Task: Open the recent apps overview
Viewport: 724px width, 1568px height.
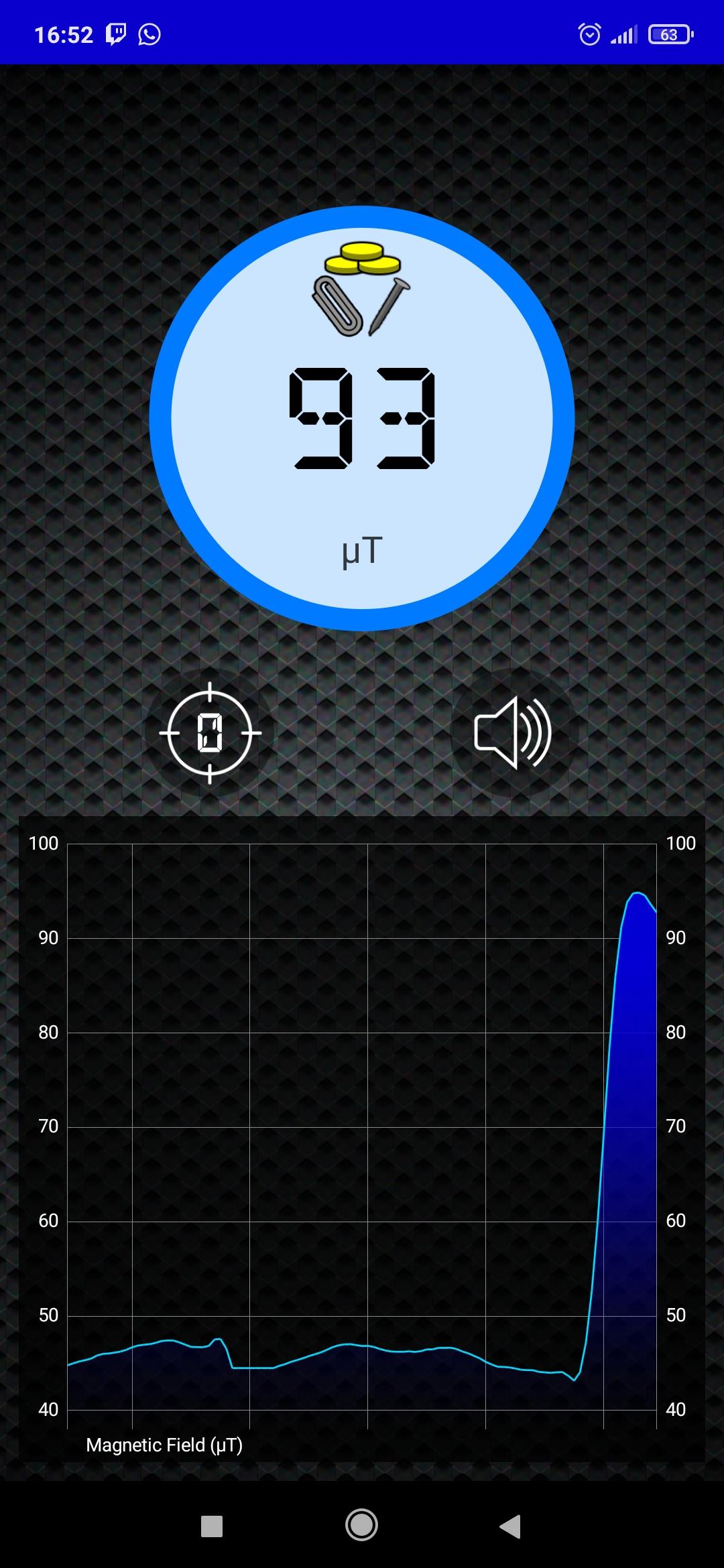Action: point(212,1526)
